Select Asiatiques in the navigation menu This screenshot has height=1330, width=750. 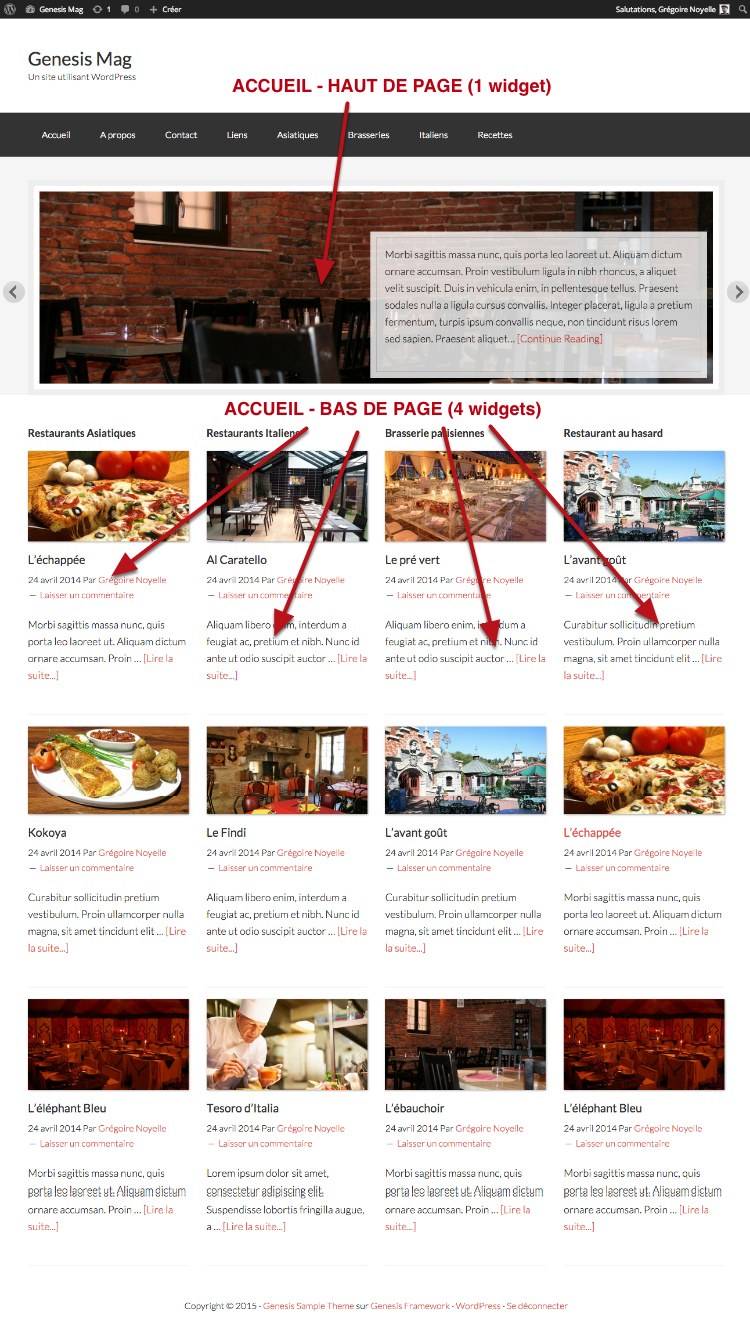tap(297, 135)
